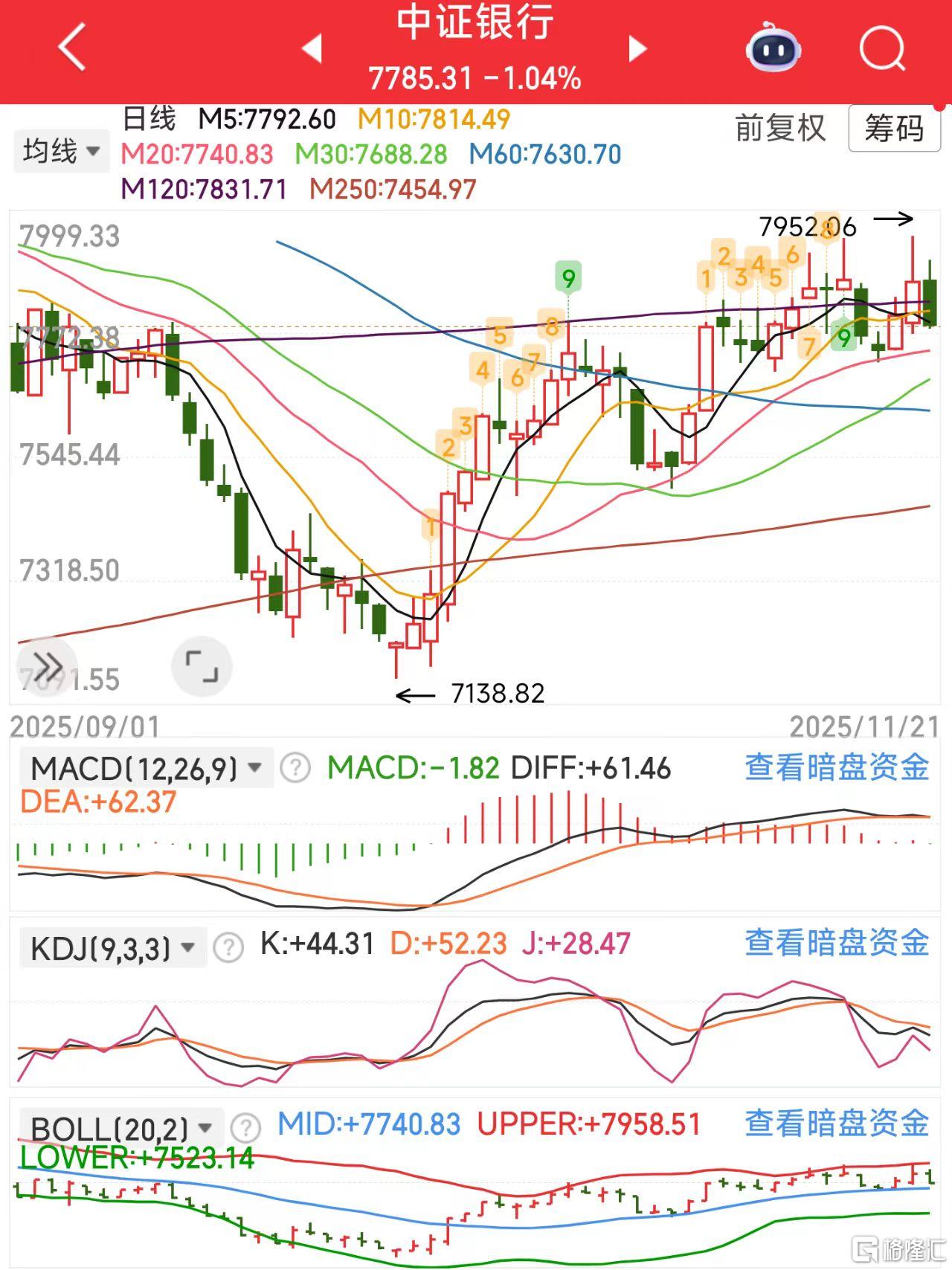Open the robot assistant icon

pos(773,48)
